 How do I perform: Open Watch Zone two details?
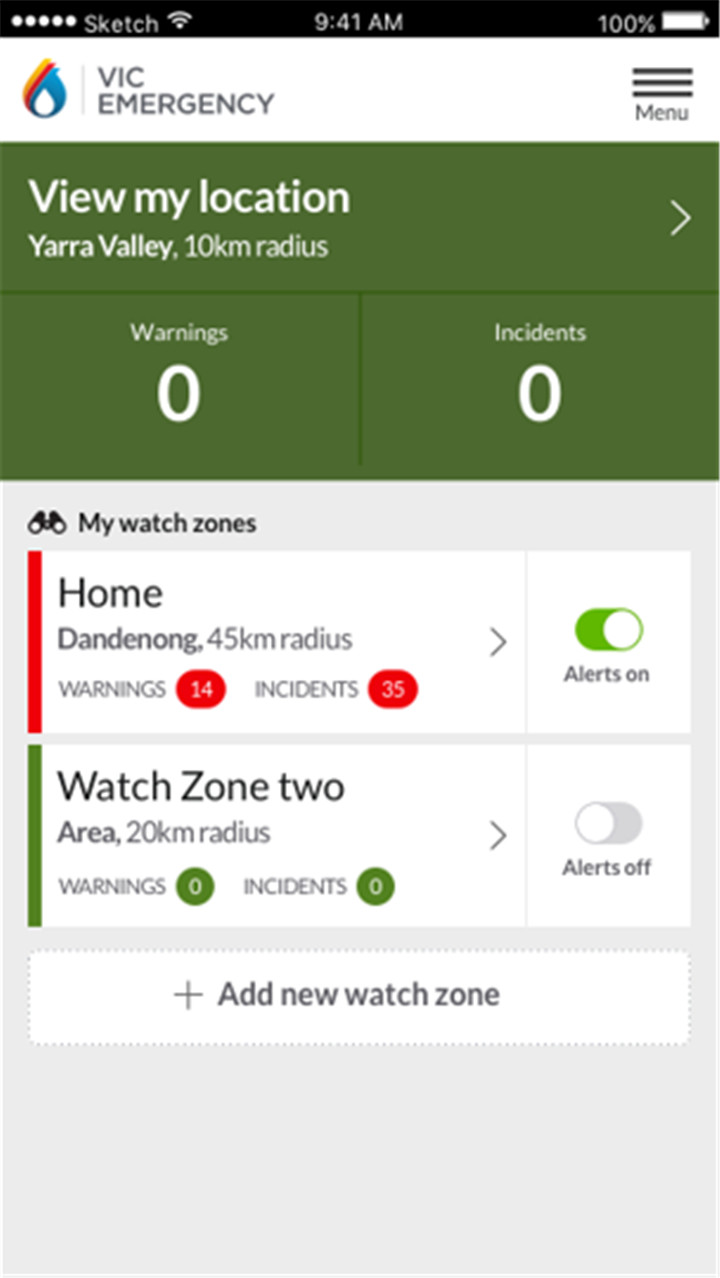[277, 835]
